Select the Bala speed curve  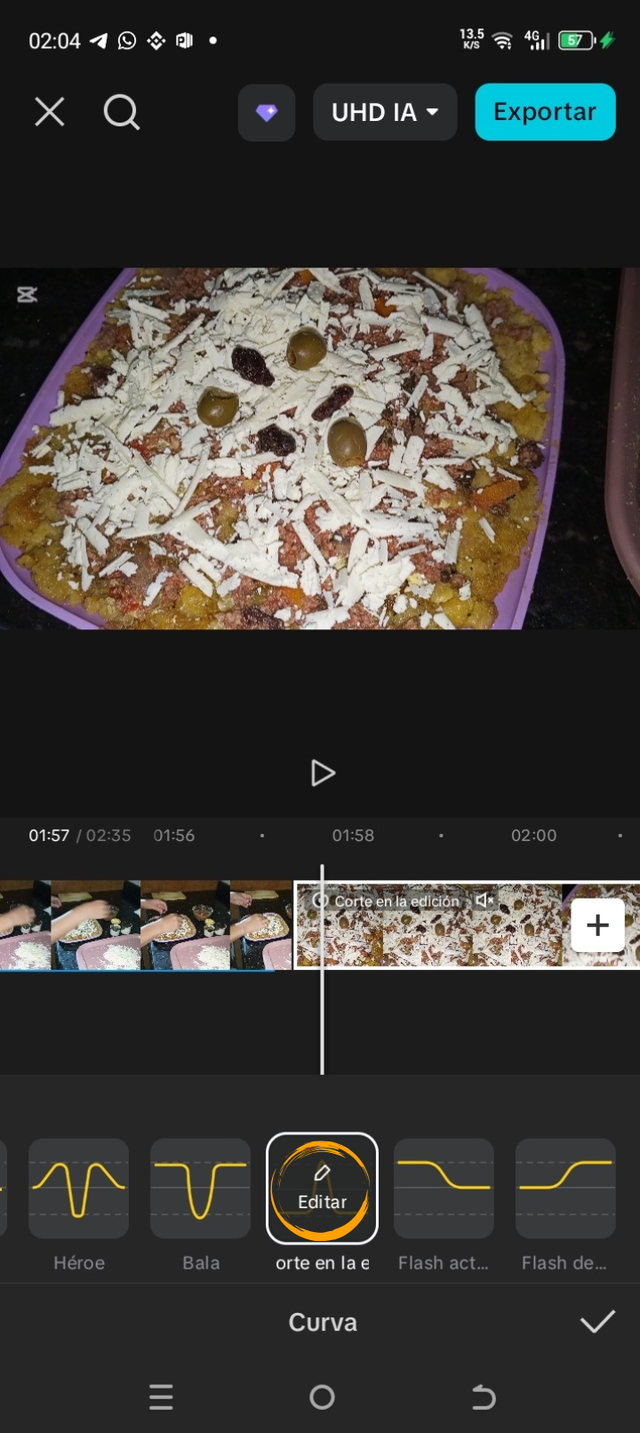point(201,1188)
